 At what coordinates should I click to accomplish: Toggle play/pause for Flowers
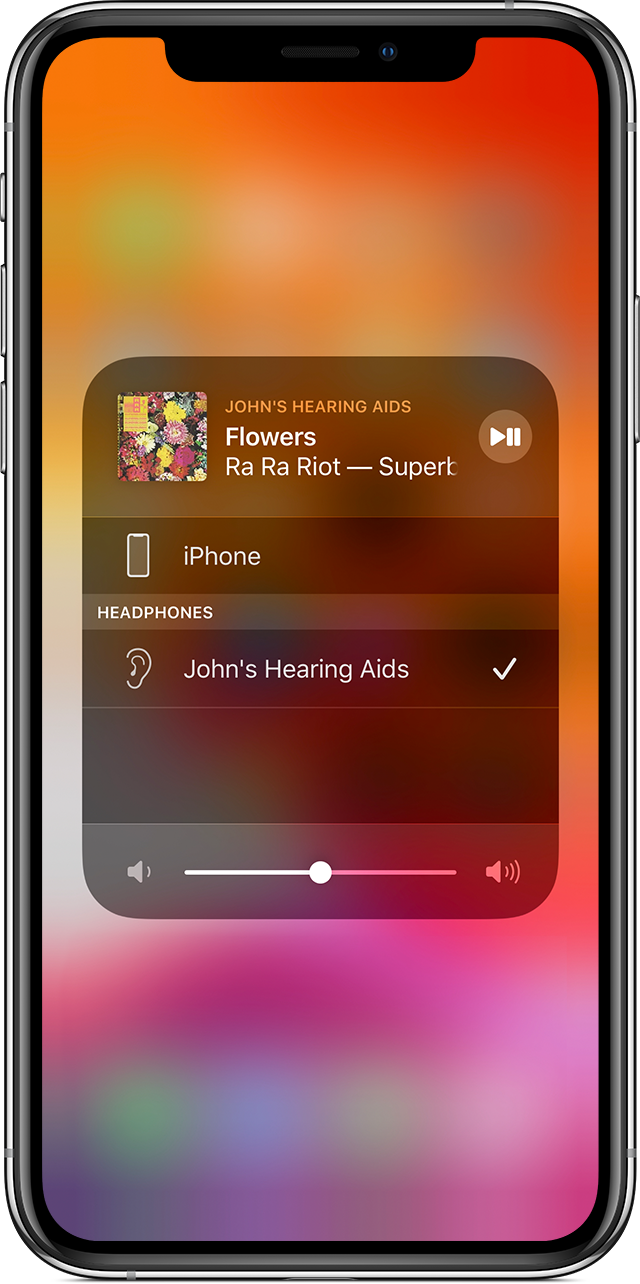[x=505, y=437]
